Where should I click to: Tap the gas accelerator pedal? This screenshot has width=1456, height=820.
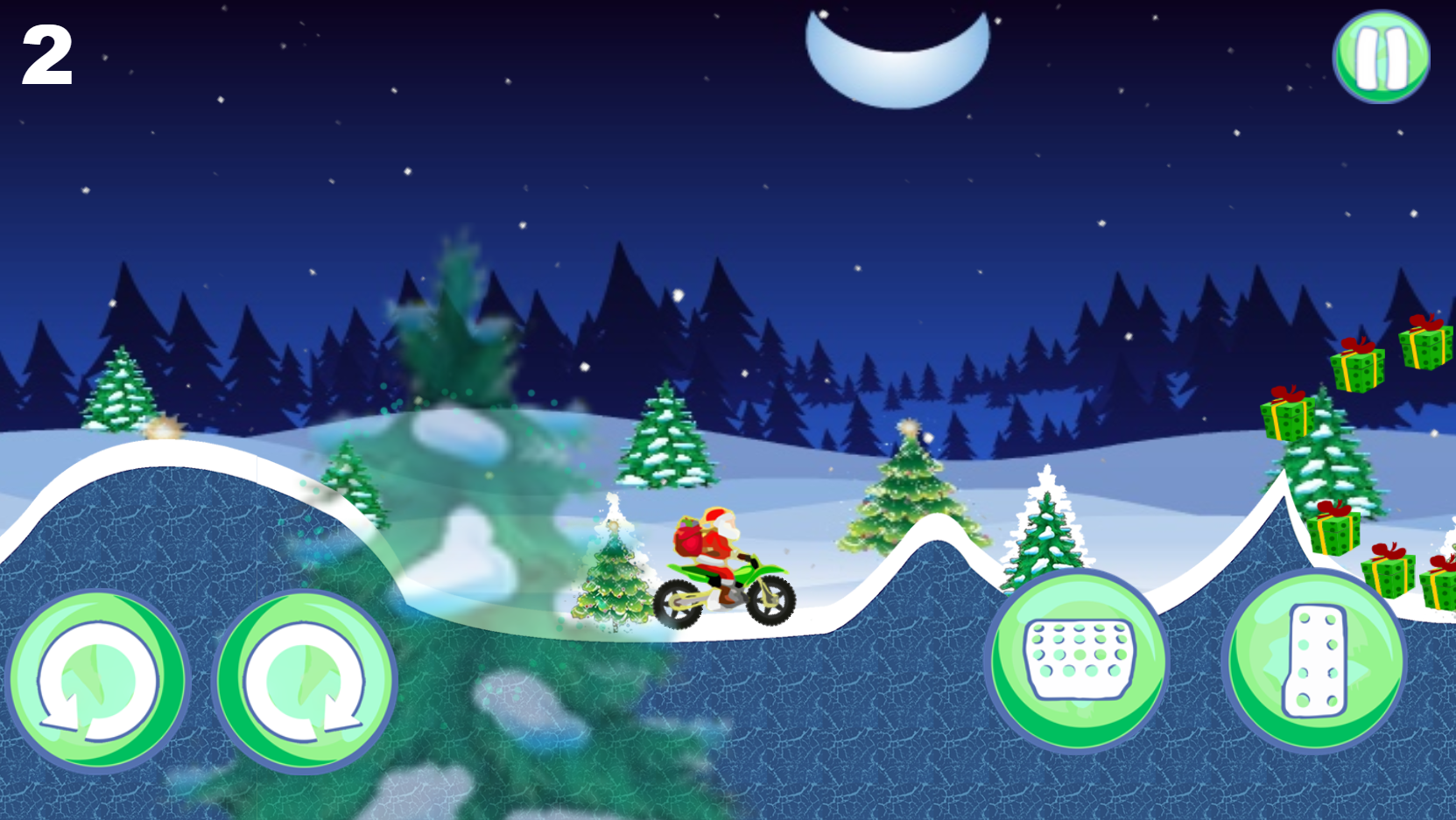pos(1313,661)
